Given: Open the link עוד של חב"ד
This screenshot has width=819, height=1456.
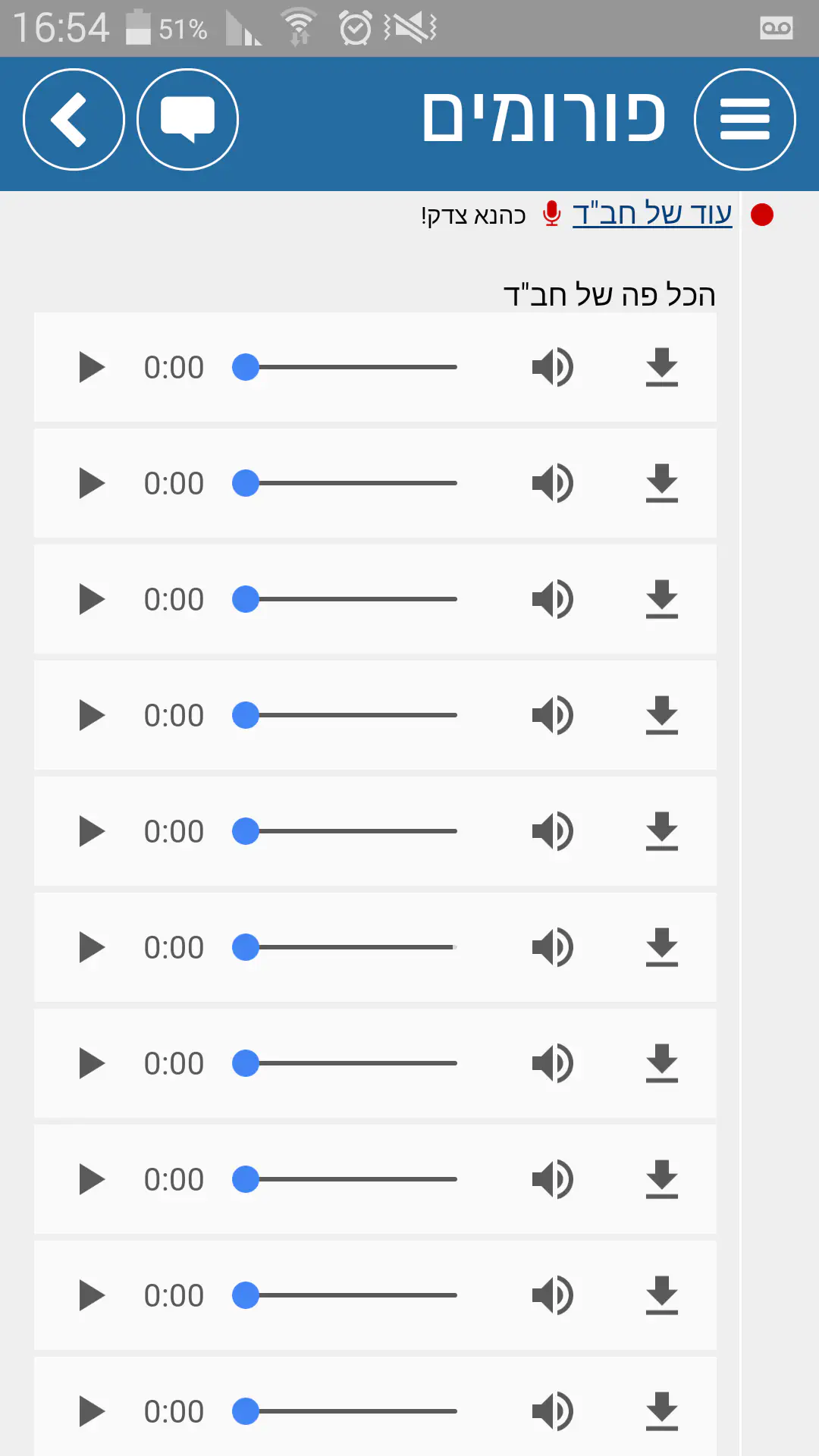Looking at the screenshot, I should point(651,215).
